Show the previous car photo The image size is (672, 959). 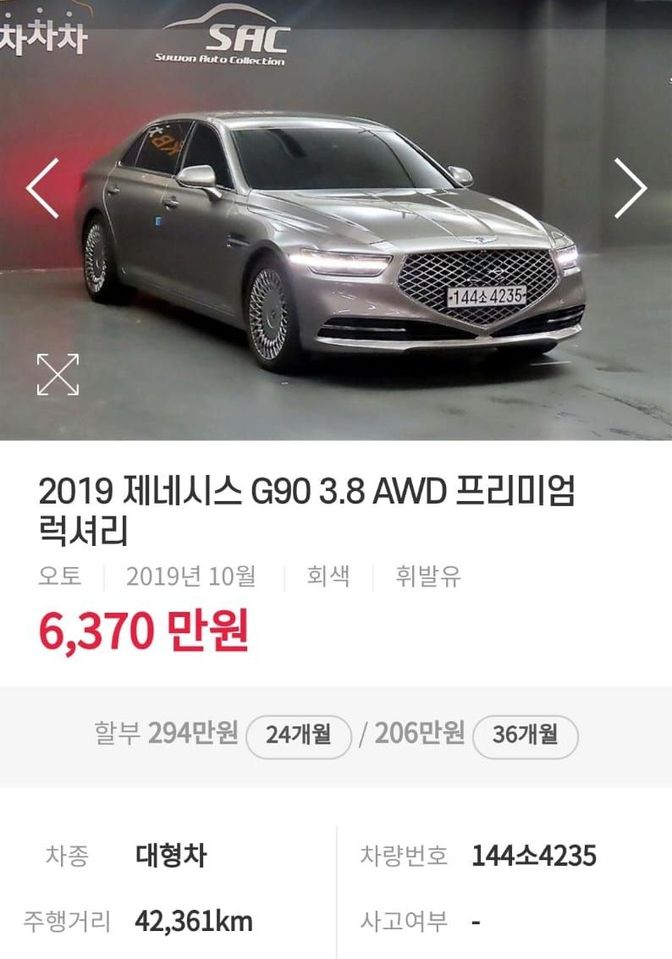point(43,188)
